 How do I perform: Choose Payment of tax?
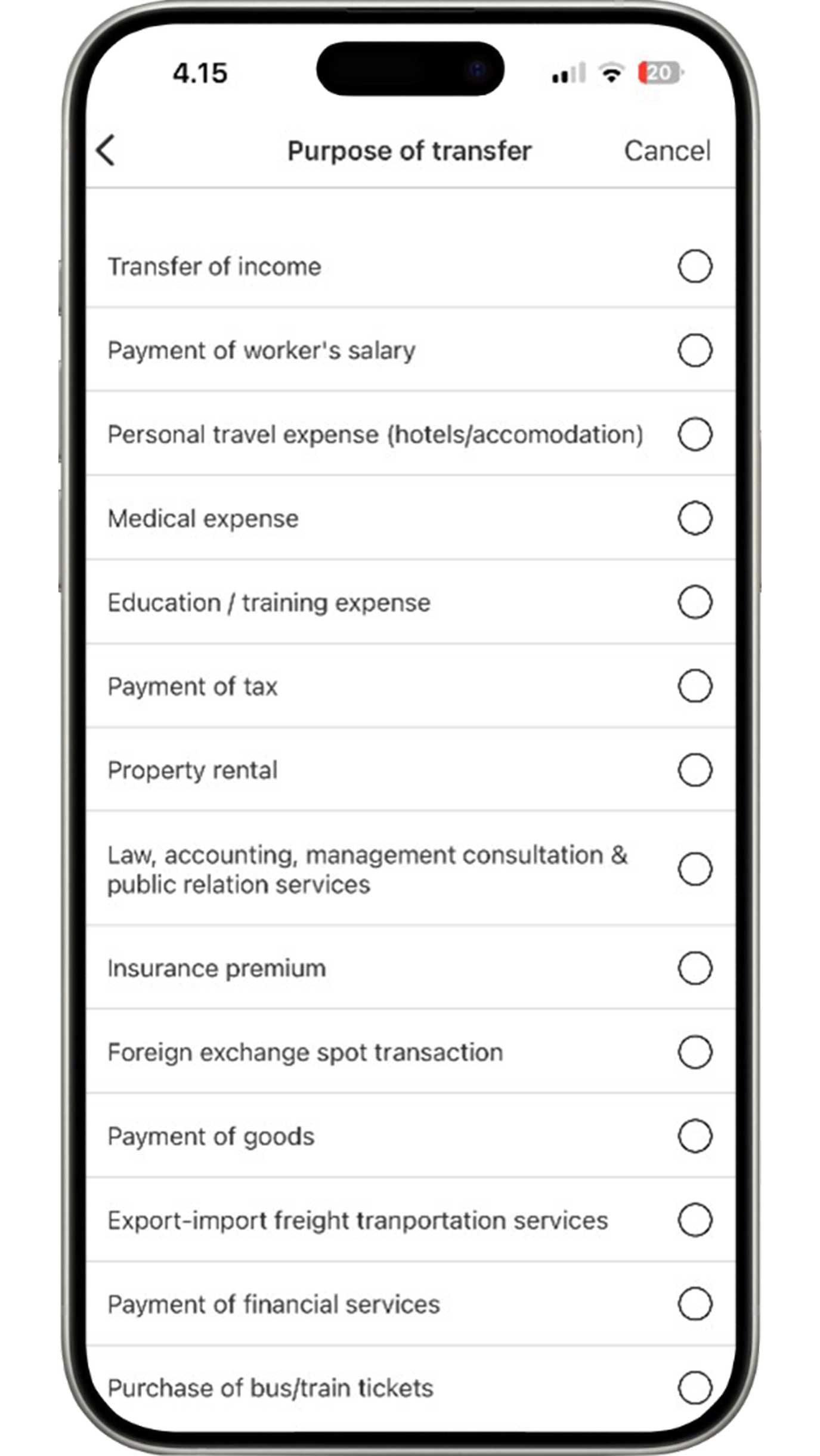pos(410,686)
